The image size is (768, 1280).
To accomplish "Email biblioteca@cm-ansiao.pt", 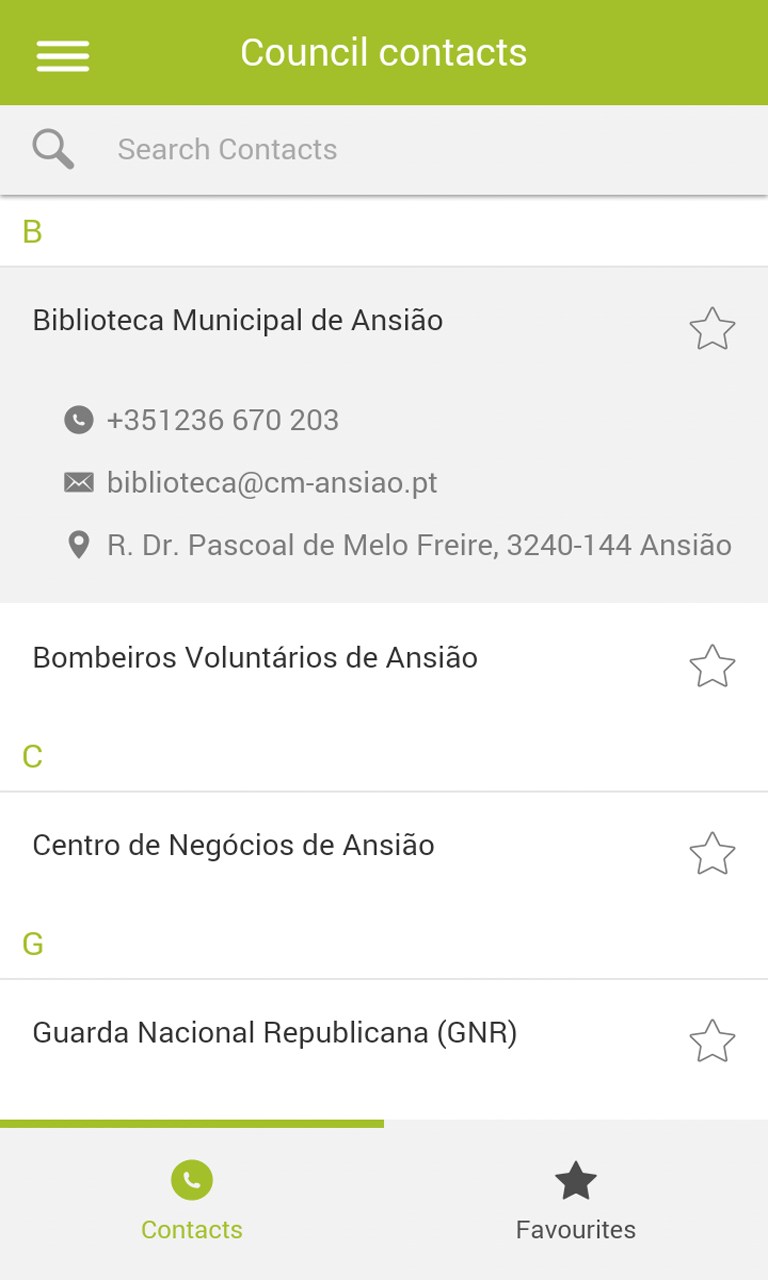I will click(x=271, y=483).
